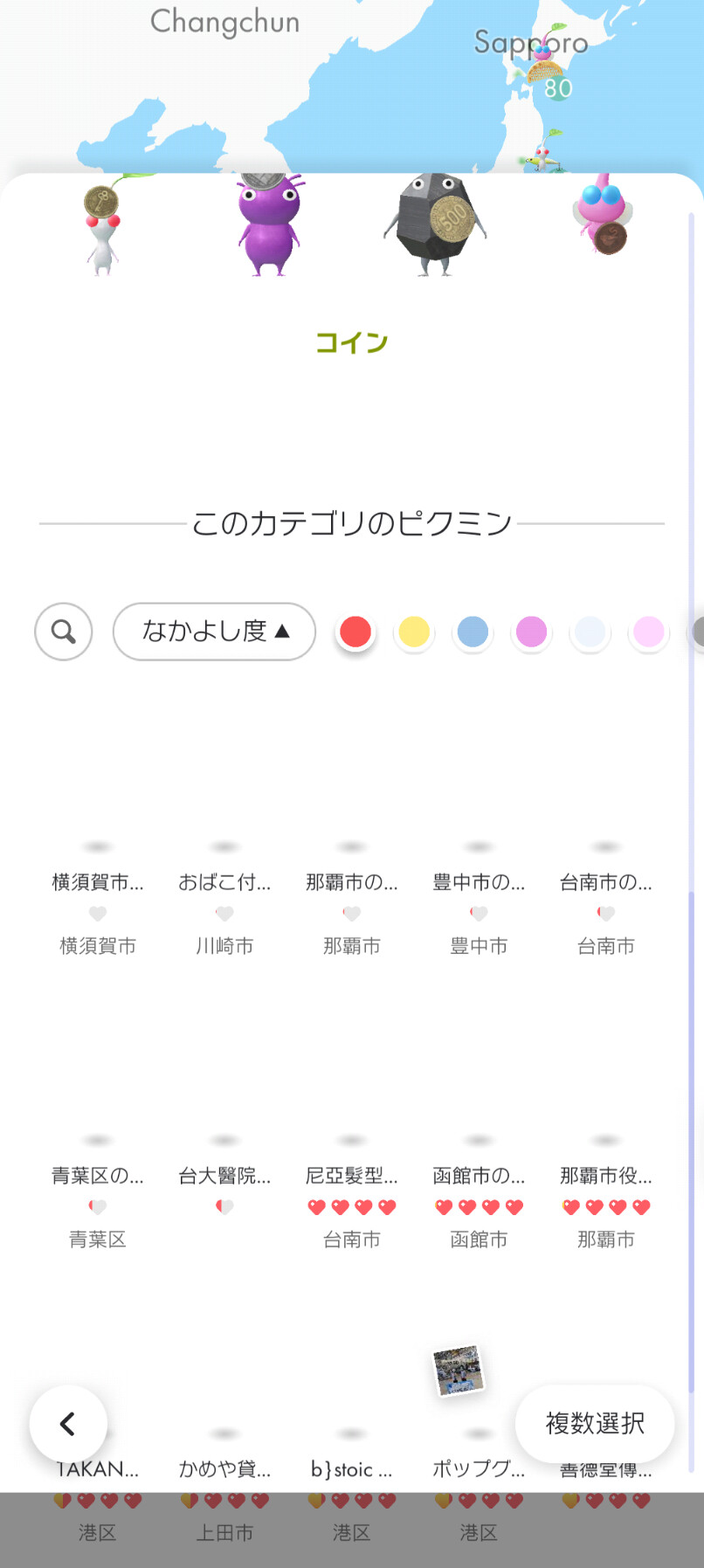Filter by yellow Pikmin color
Viewport: 704px width, 1568px height.
(414, 631)
